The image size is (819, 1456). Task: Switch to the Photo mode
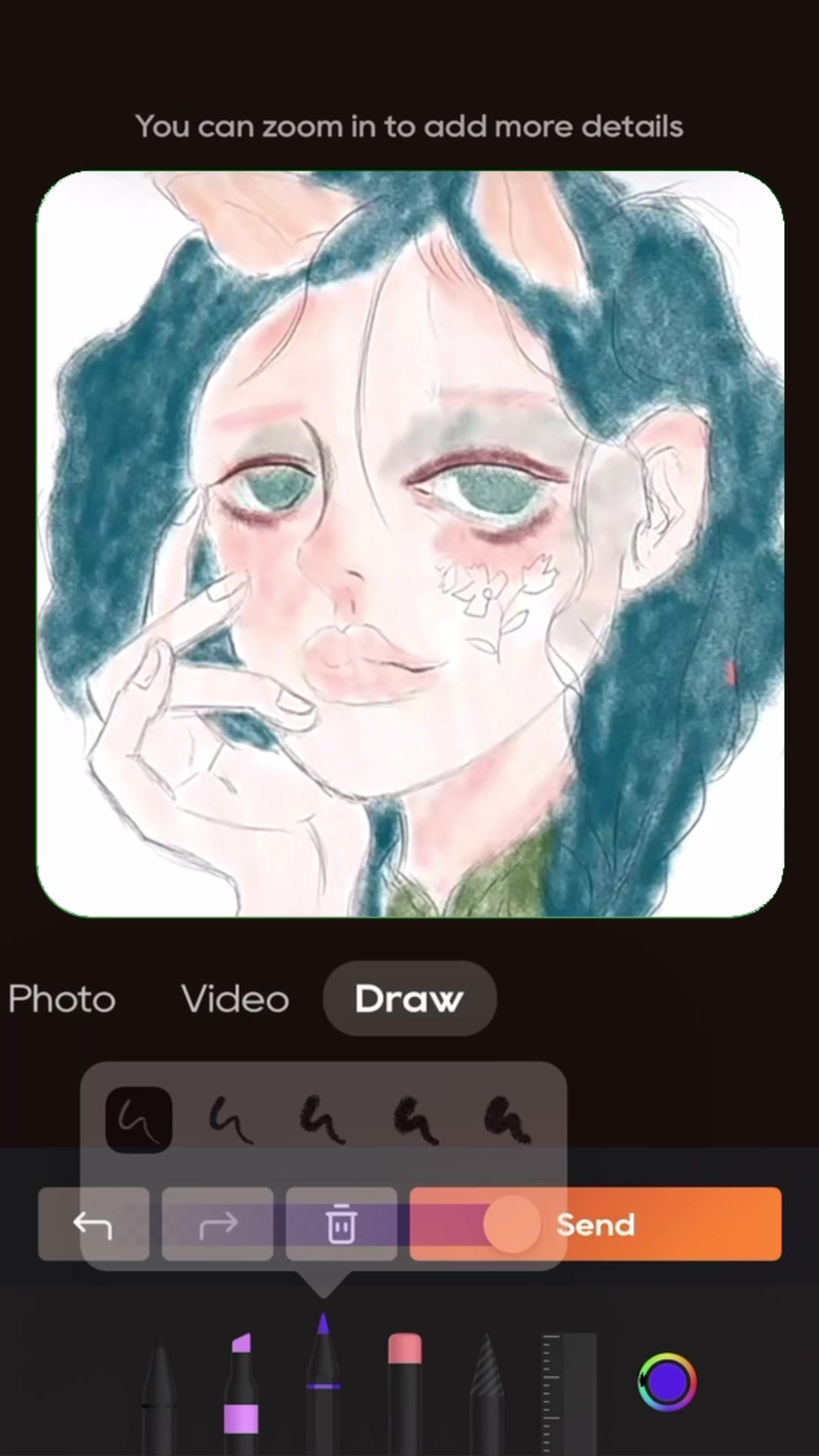click(61, 999)
